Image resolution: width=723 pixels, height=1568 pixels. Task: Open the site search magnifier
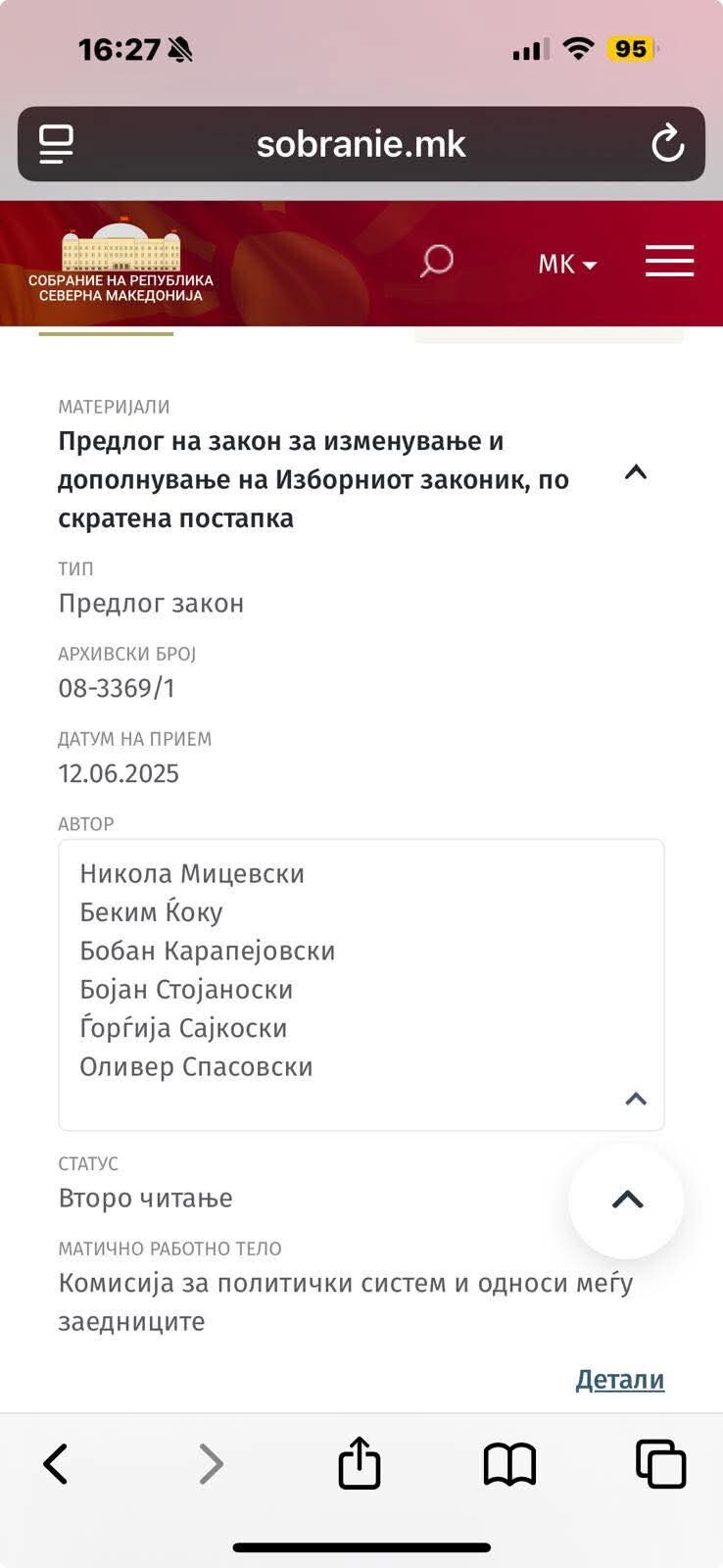(437, 262)
